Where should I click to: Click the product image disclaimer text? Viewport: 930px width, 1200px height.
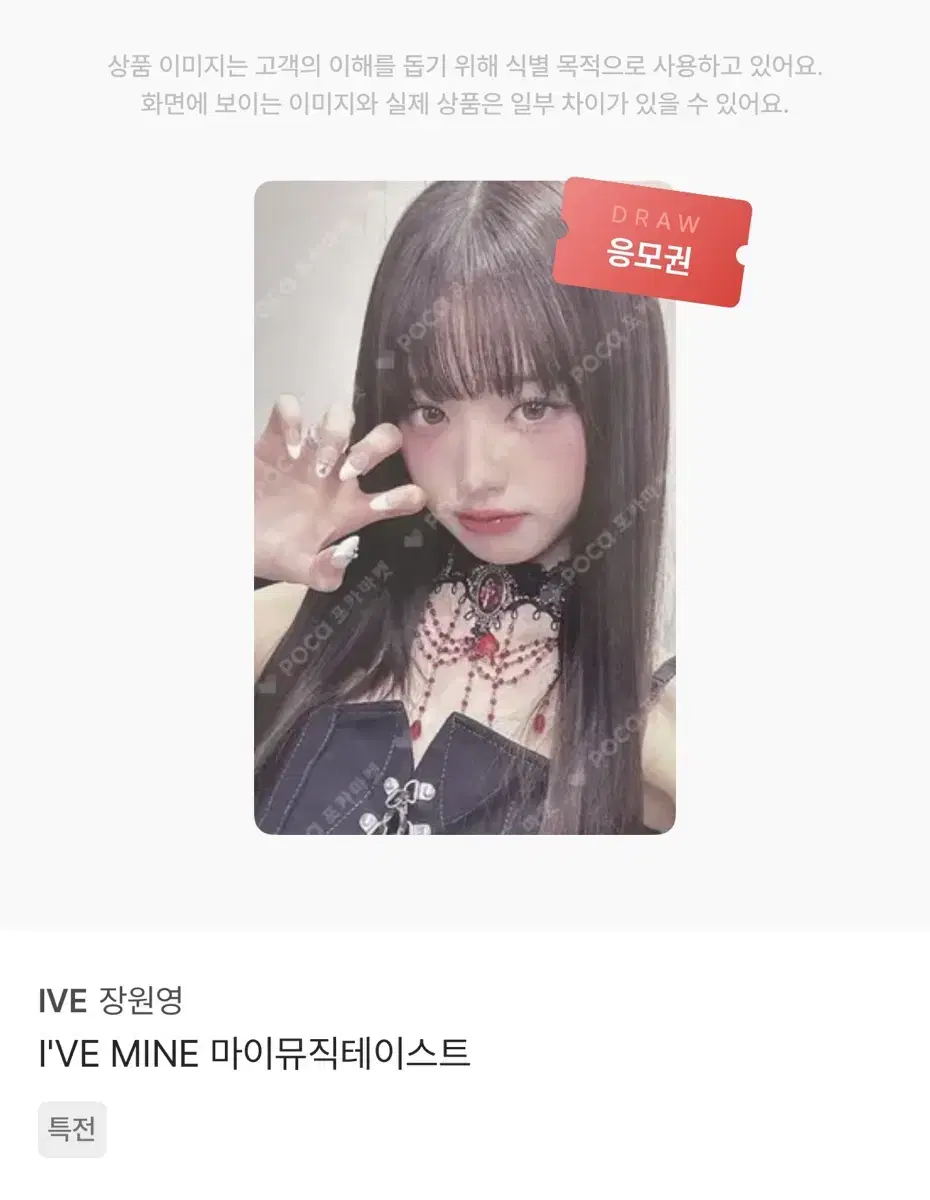tap(465, 85)
